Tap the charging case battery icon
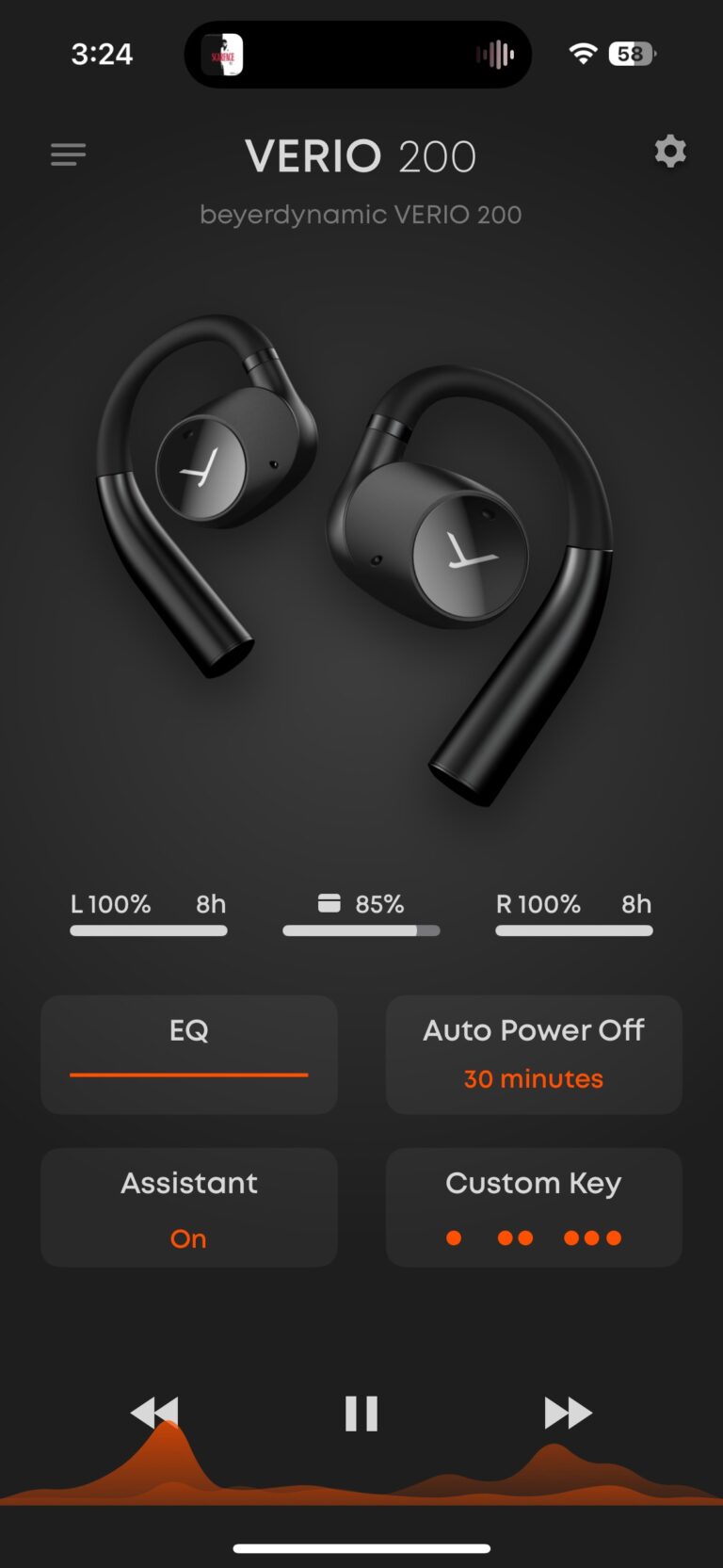 328,902
